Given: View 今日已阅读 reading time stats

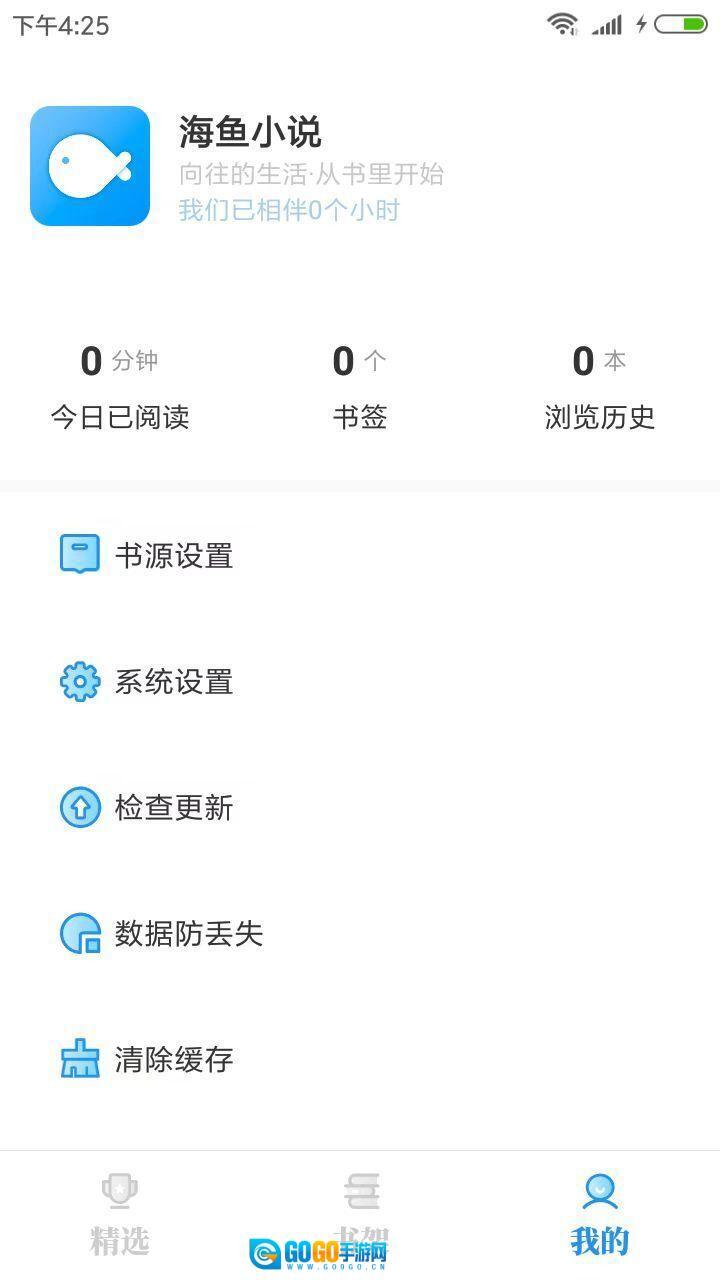Looking at the screenshot, I should click(x=120, y=388).
